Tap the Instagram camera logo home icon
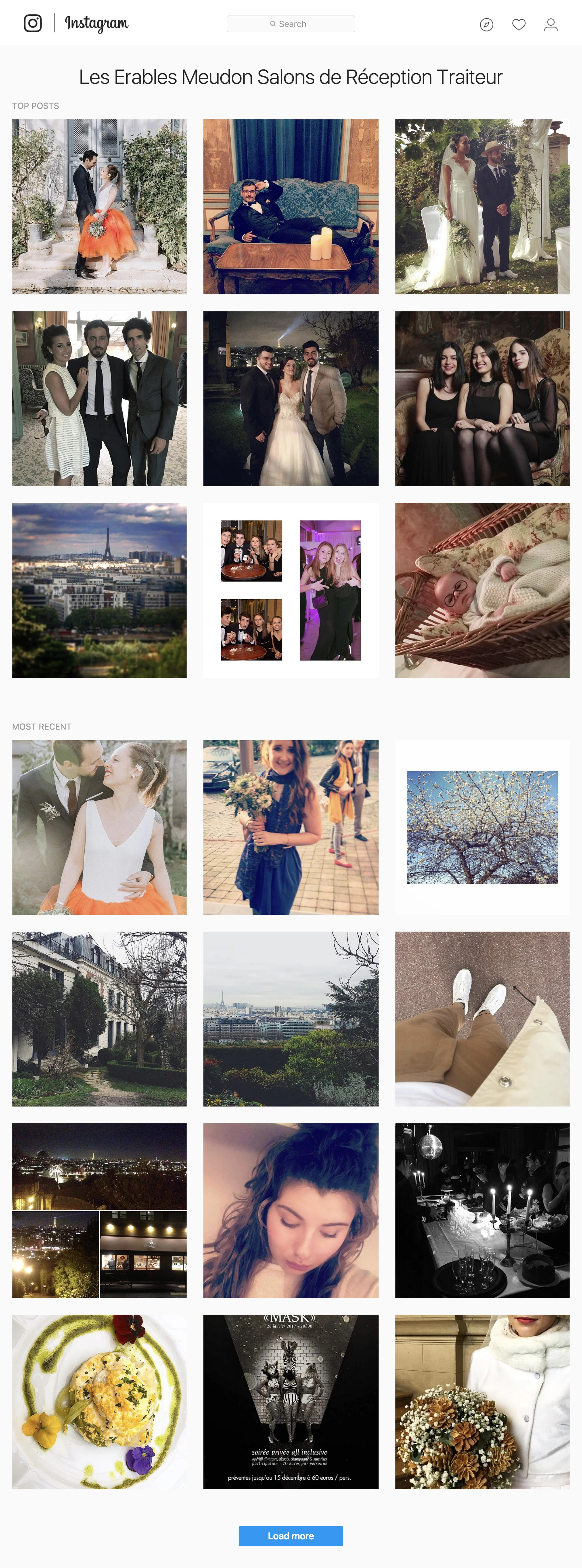Screen dimensions: 582x1568 click(33, 23)
